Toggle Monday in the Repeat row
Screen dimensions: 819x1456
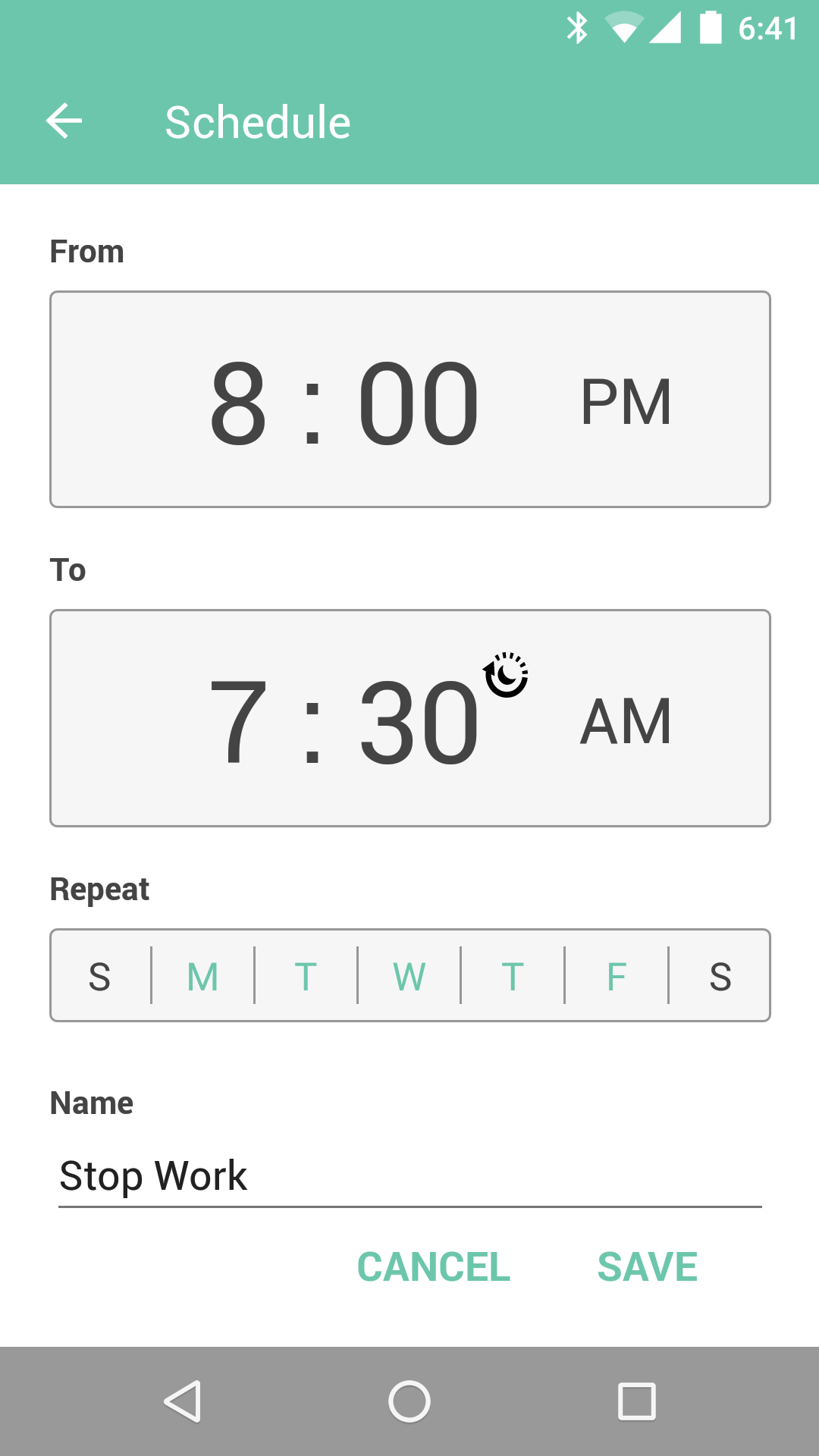[x=202, y=976]
